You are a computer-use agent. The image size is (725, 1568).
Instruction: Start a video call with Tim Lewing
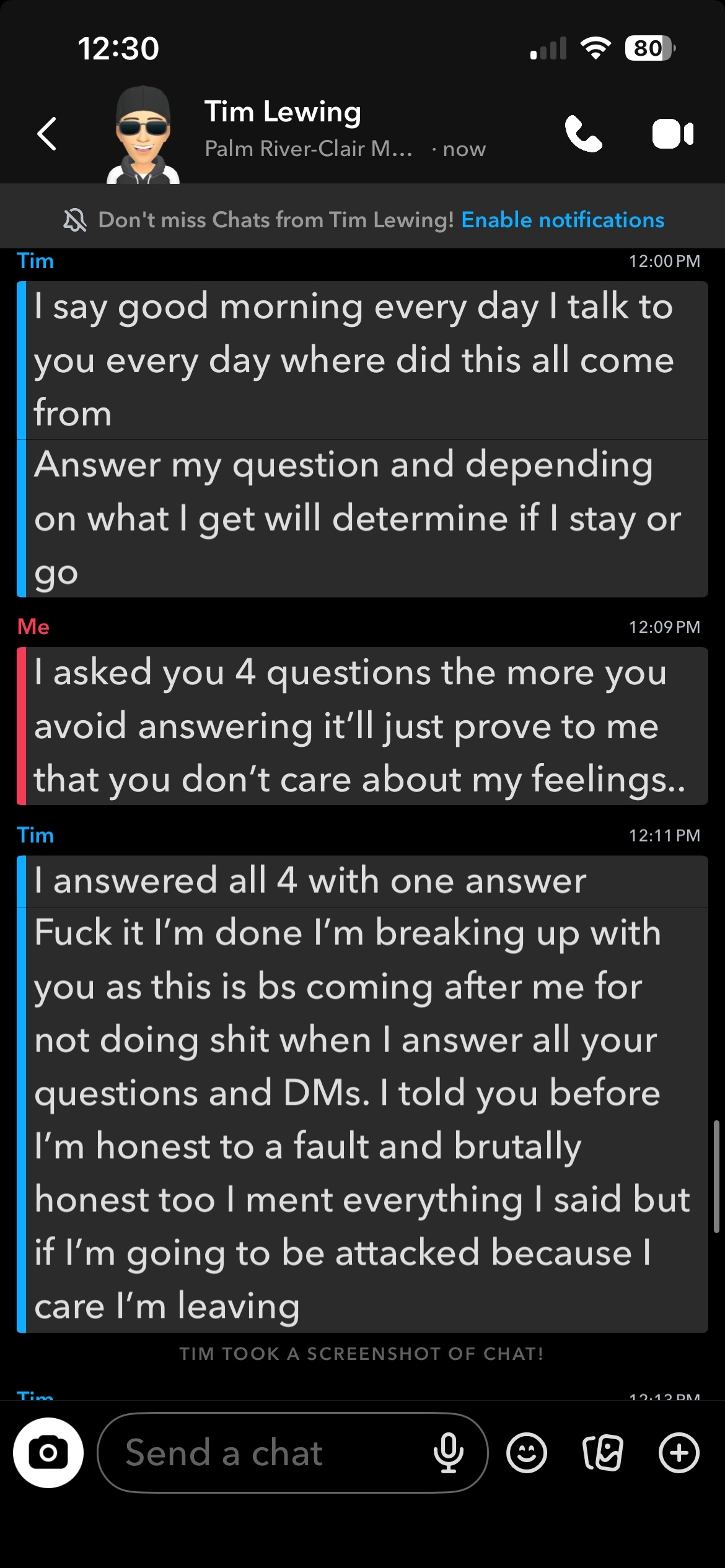pyautogui.click(x=673, y=134)
